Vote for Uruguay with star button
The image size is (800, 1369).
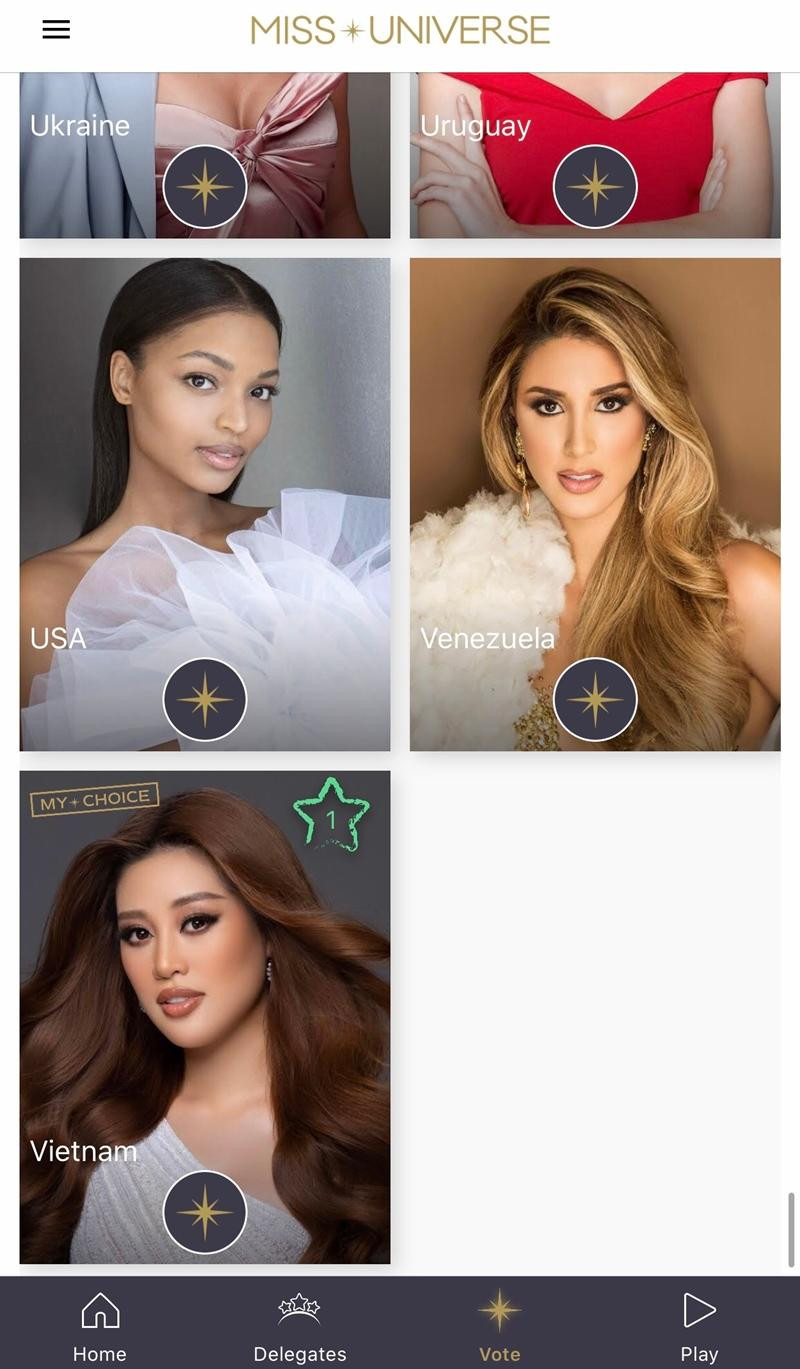595,187
